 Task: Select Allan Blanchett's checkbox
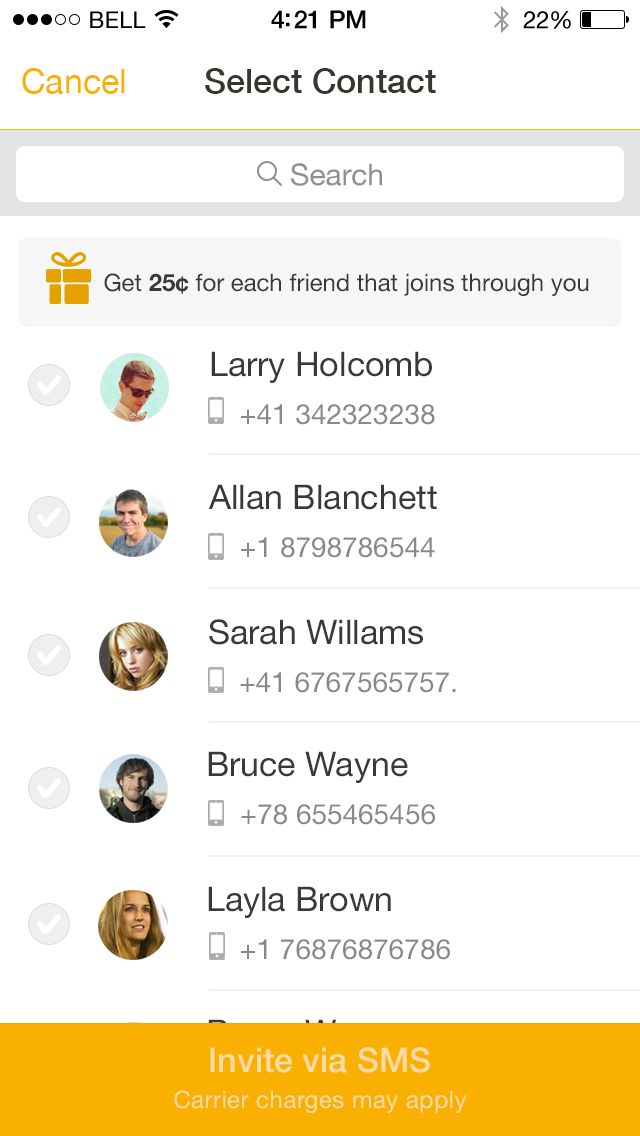49,517
